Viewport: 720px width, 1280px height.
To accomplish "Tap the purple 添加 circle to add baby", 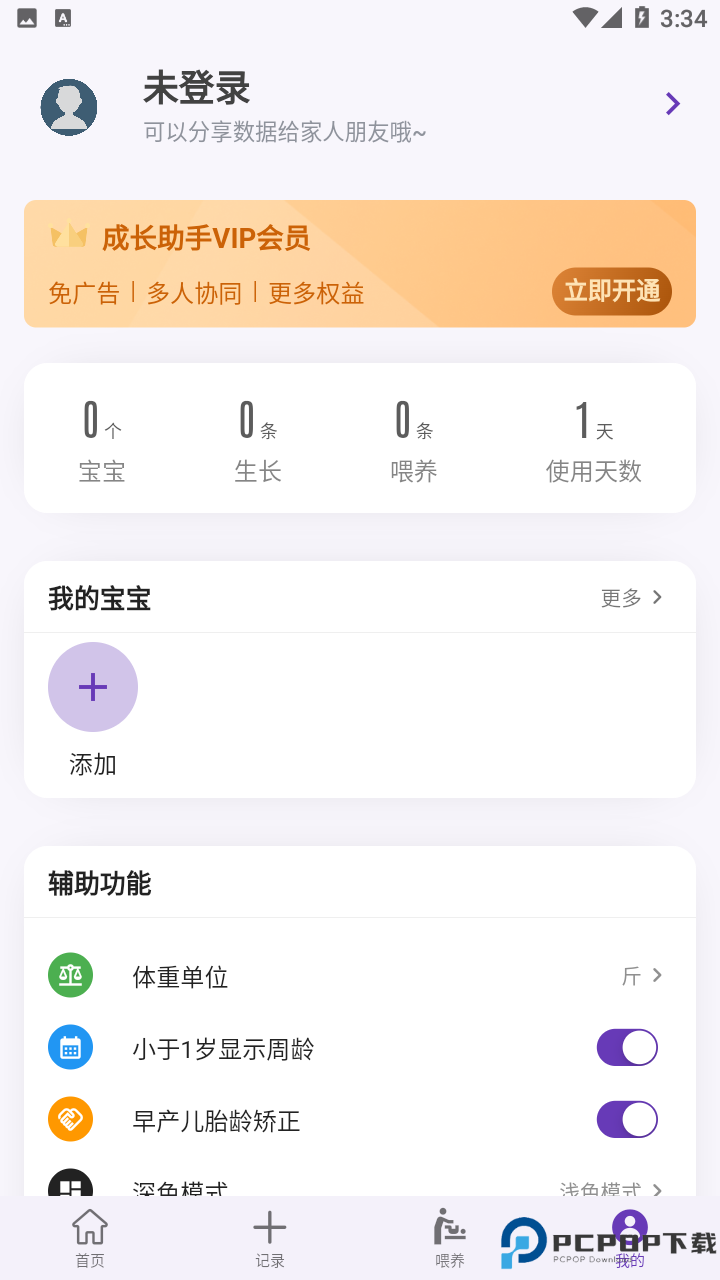I will pyautogui.click(x=92, y=687).
